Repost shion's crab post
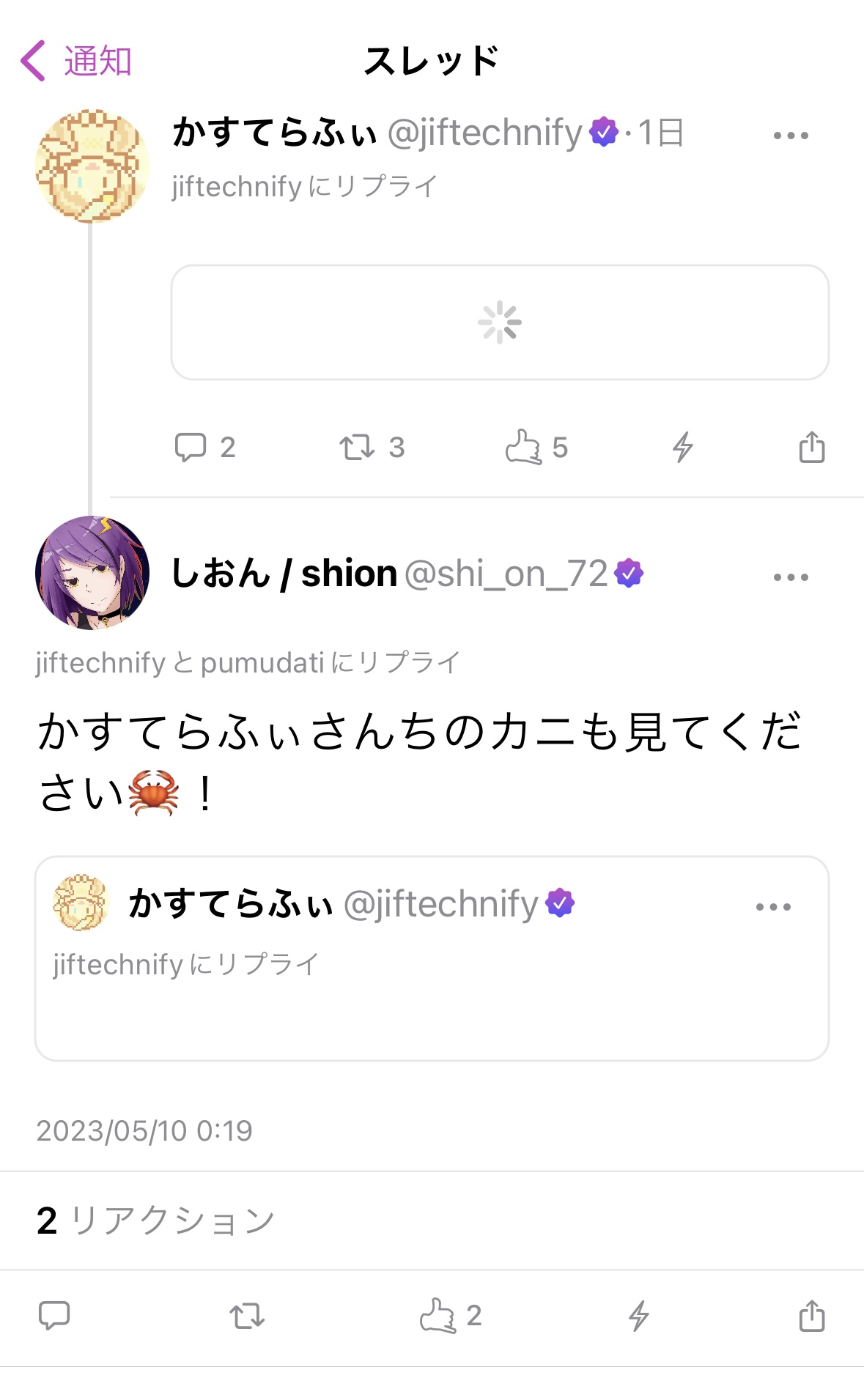This screenshot has height=1400, width=864. 247,1316
